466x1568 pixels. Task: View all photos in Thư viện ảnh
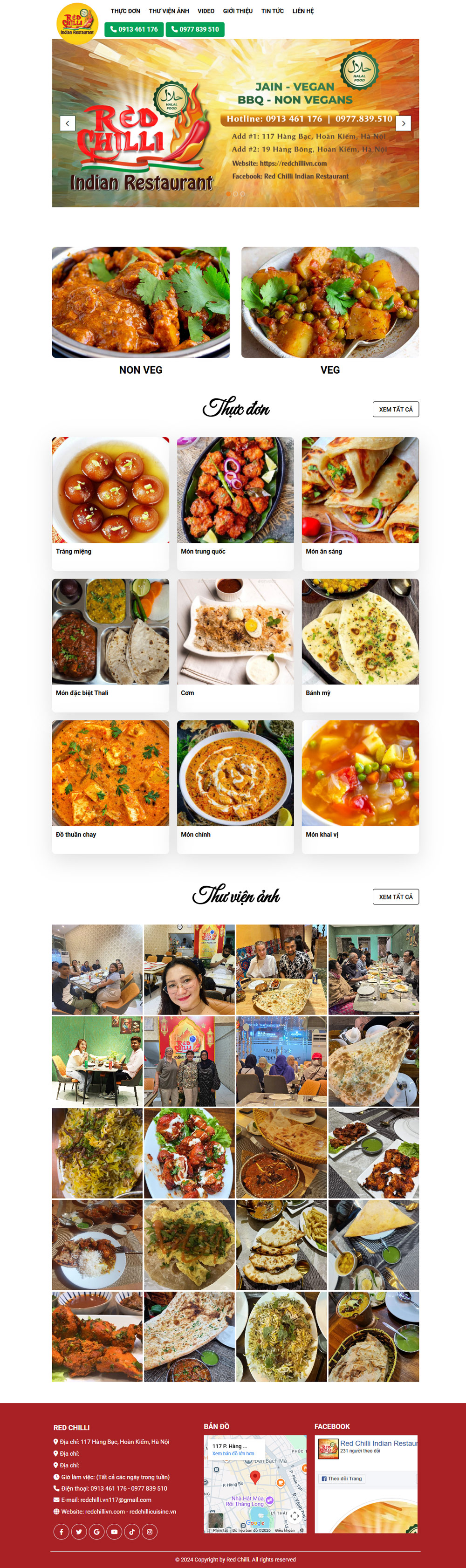coord(396,897)
